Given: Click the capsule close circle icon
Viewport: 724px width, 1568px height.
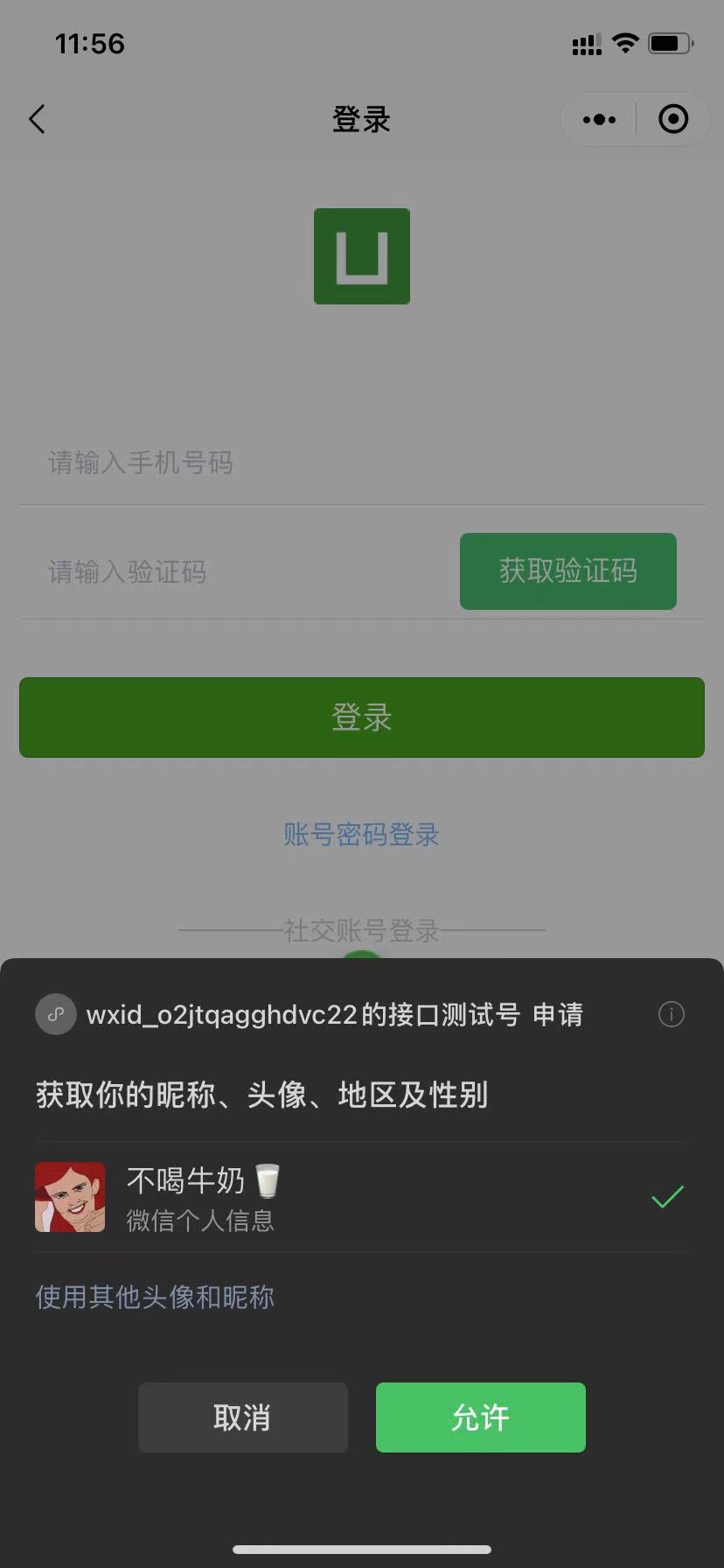Looking at the screenshot, I should click(x=672, y=118).
